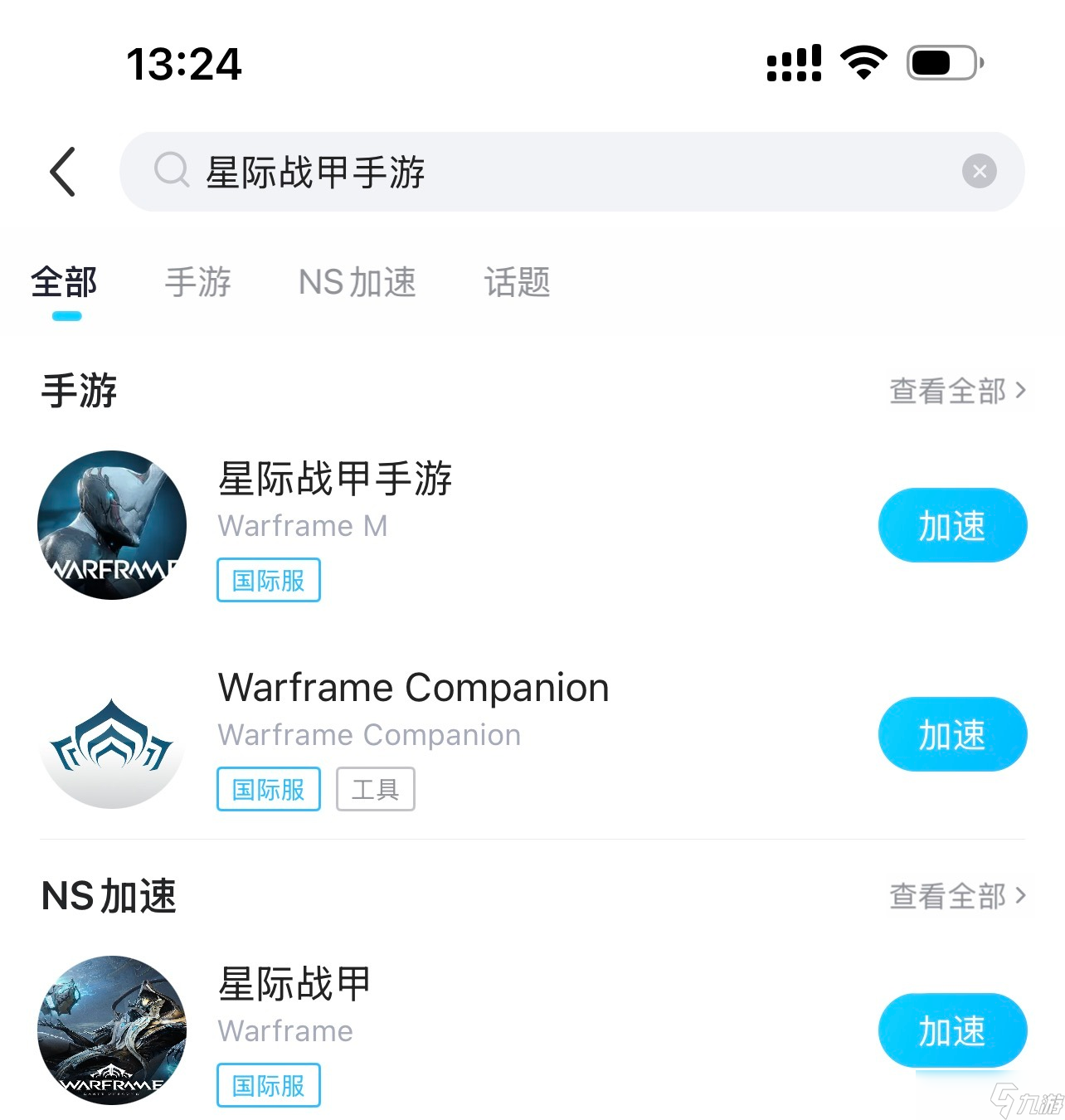Tap the 工具 tag under Warframe Companion
This screenshot has height=1120, width=1065.
pyautogui.click(x=375, y=789)
